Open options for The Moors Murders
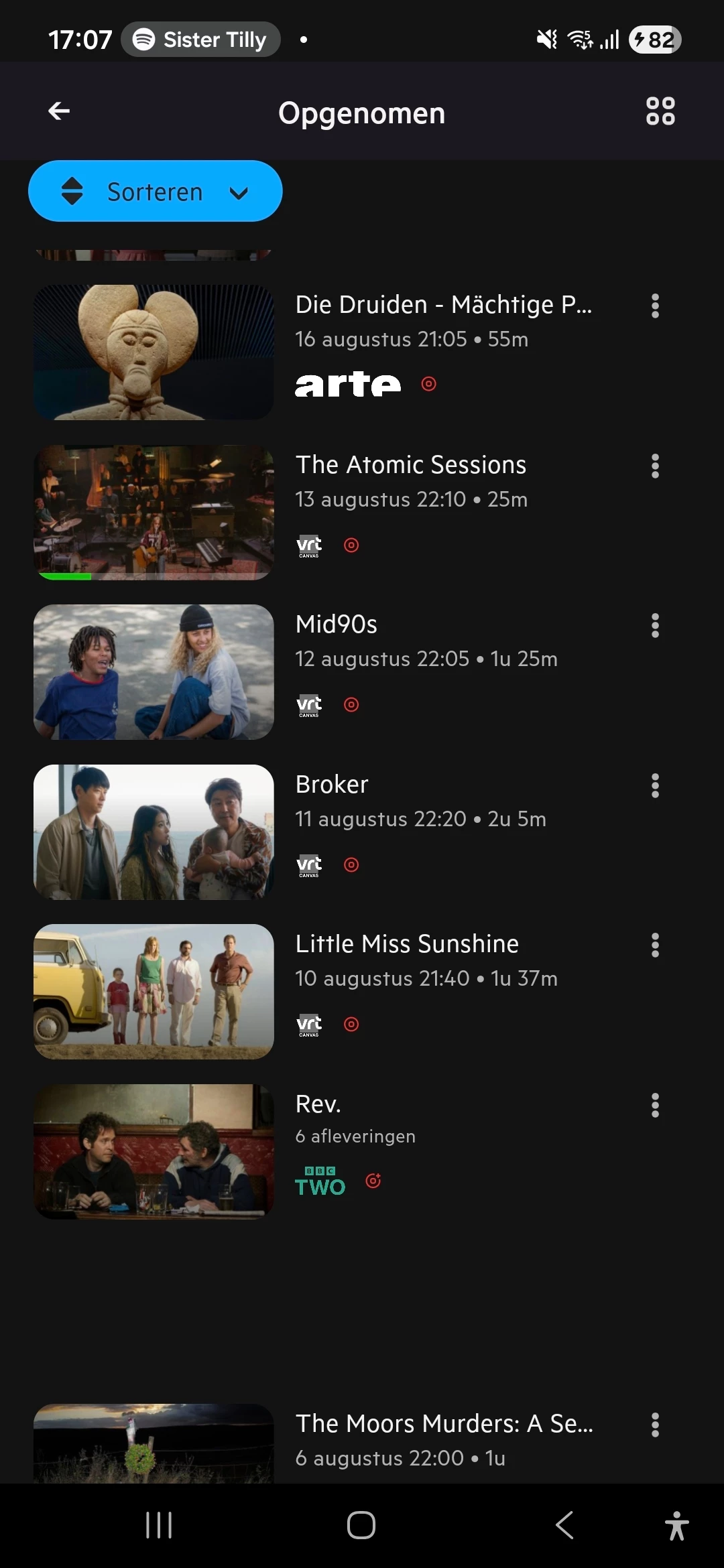 coord(655,1425)
